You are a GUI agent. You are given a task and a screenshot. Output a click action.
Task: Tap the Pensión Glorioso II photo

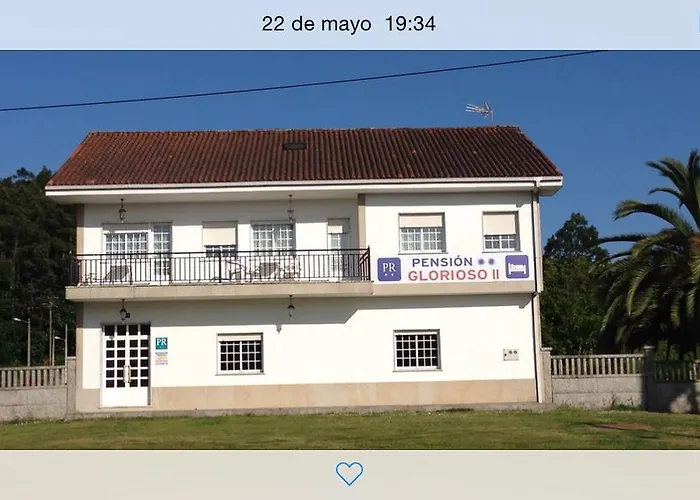(350, 250)
